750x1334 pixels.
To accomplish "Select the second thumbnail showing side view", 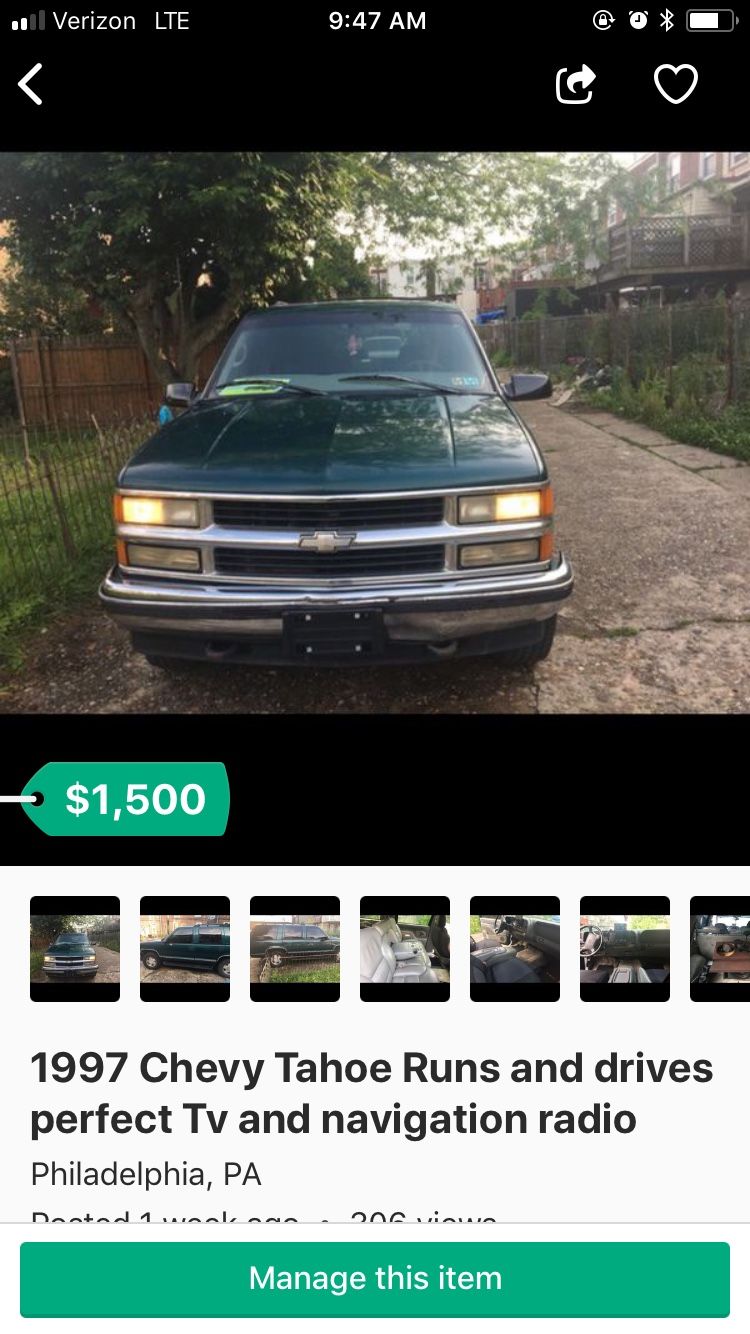I will [x=185, y=948].
